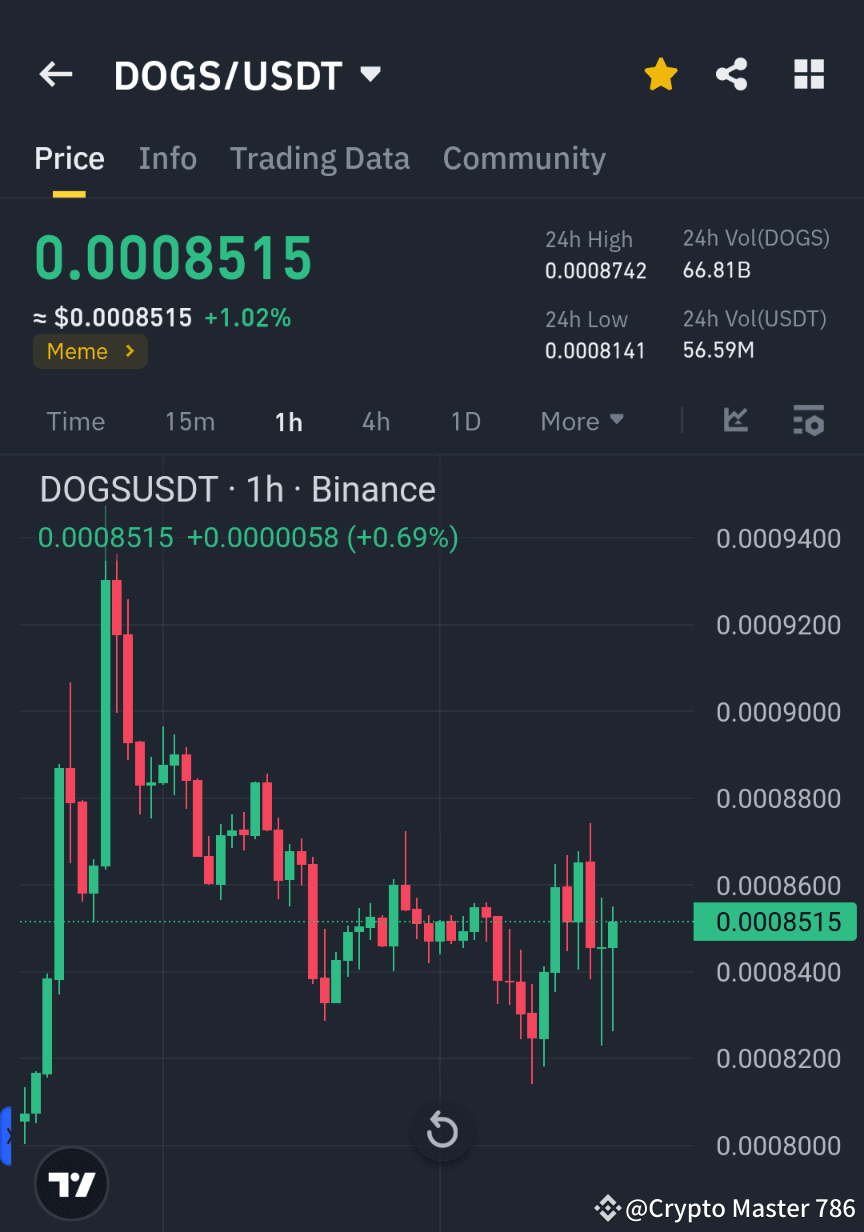Switch to the Info tab
The image size is (864, 1232).
[167, 158]
